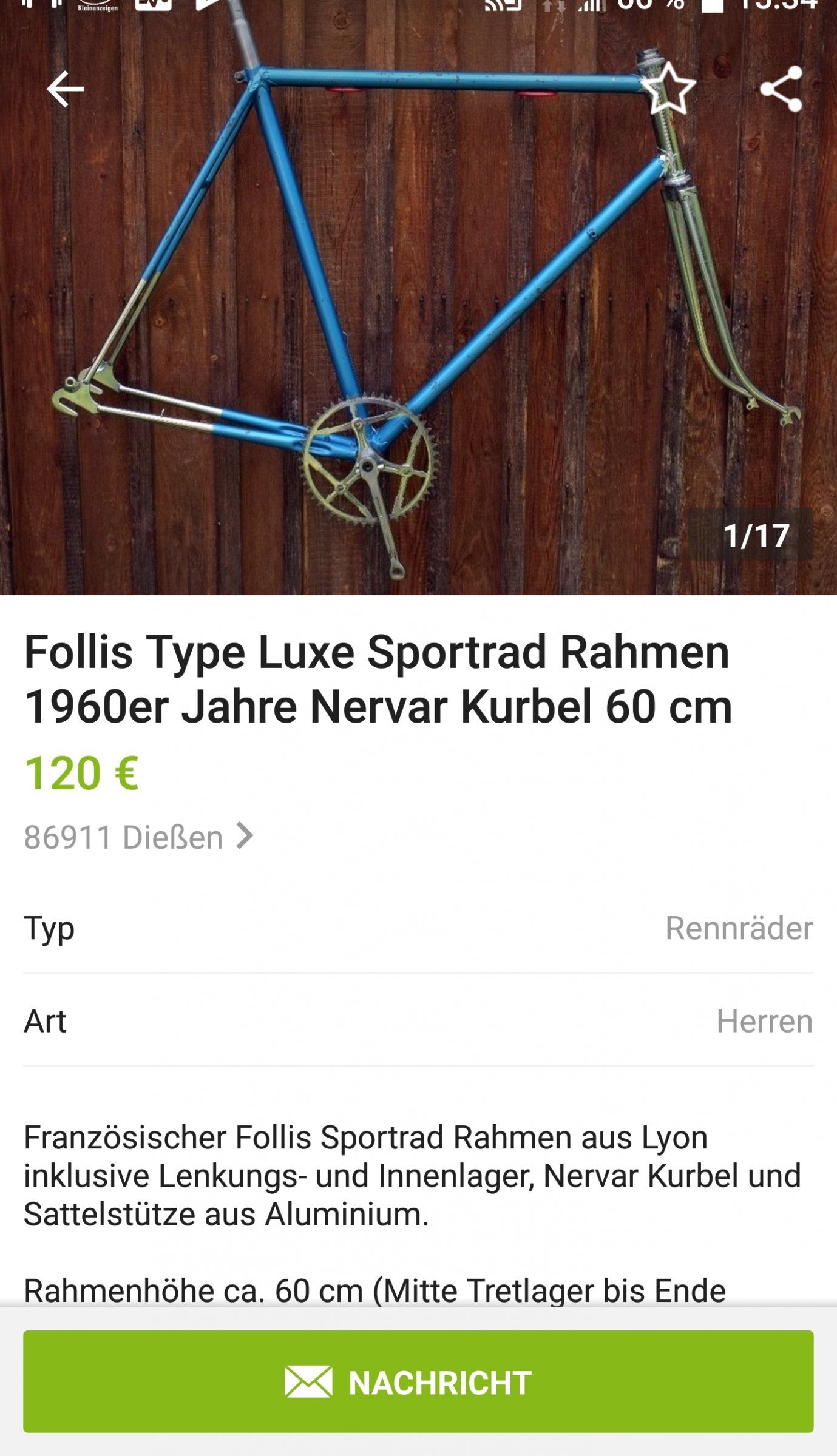This screenshot has width=837, height=1456.
Task: Go back using the arrow icon
Action: (x=65, y=89)
